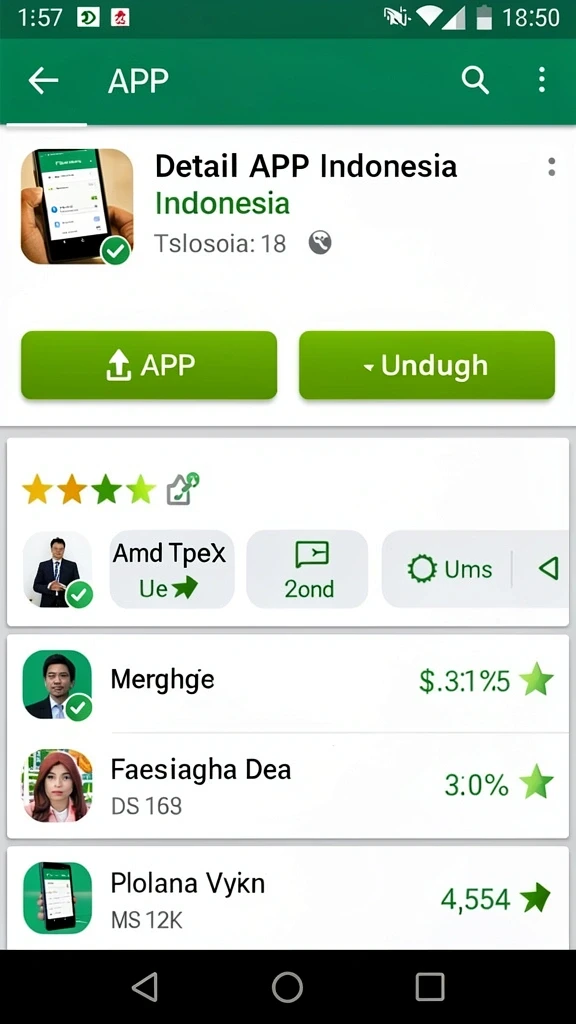Tap the green APP button
576x1024 pixels.
(149, 365)
